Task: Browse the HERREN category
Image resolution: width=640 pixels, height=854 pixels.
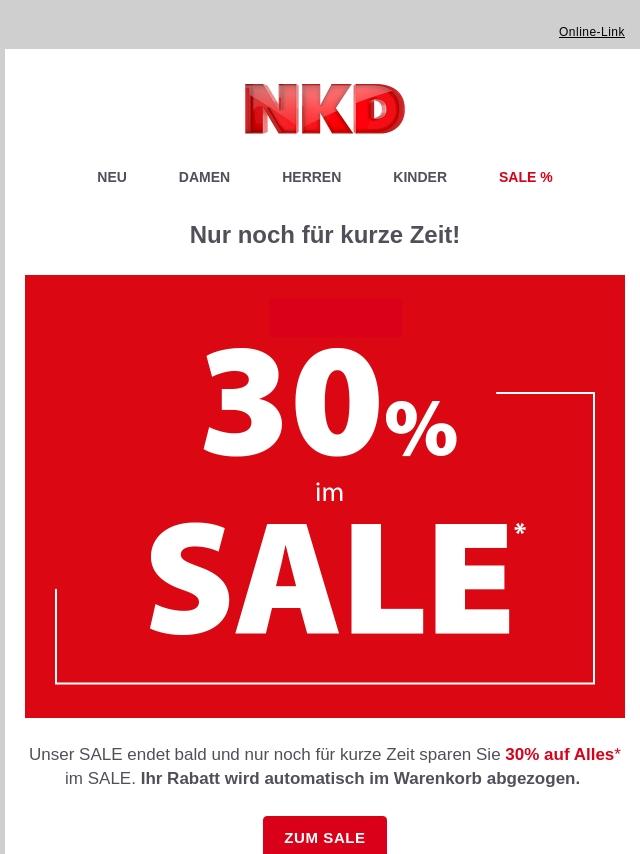Action: (312, 177)
